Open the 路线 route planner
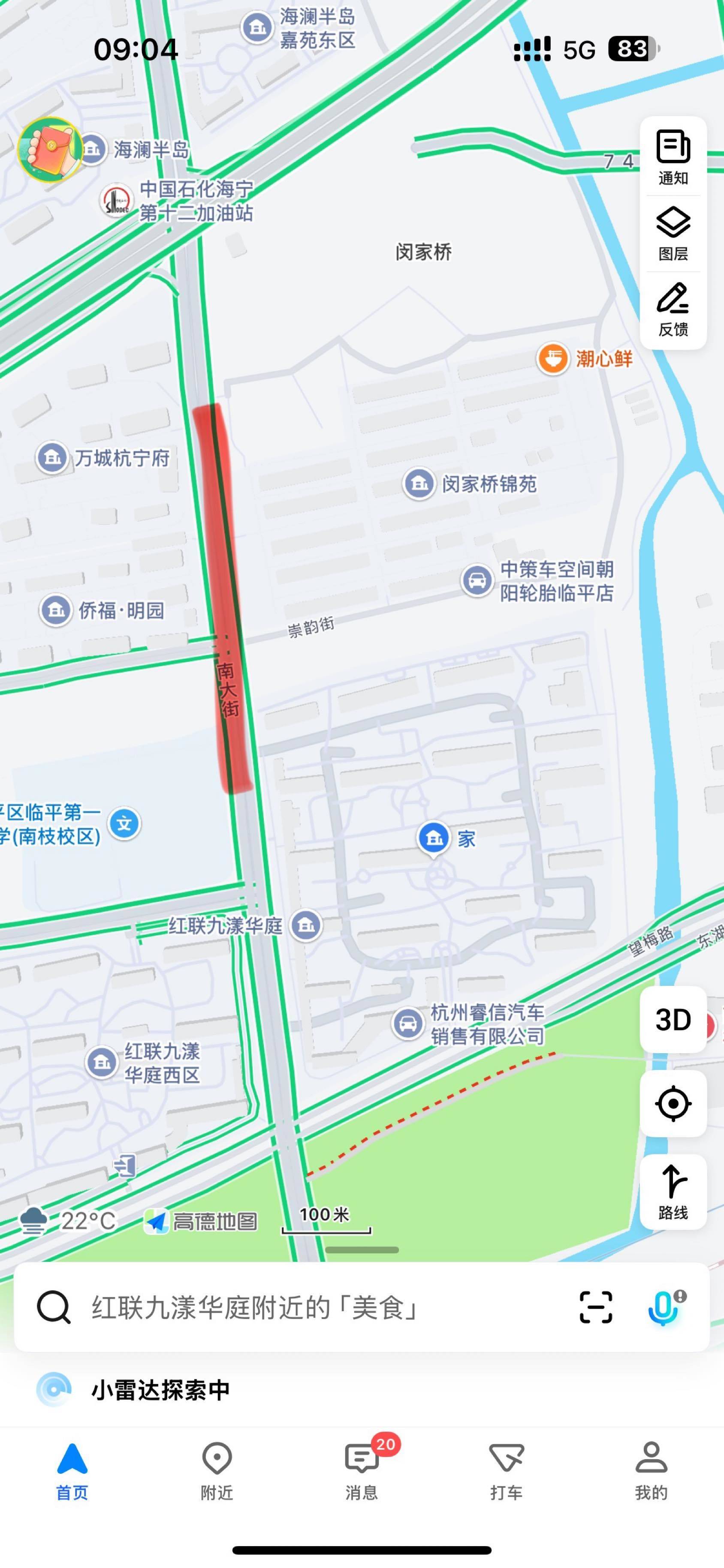This screenshot has width=724, height=1568. [x=673, y=1192]
